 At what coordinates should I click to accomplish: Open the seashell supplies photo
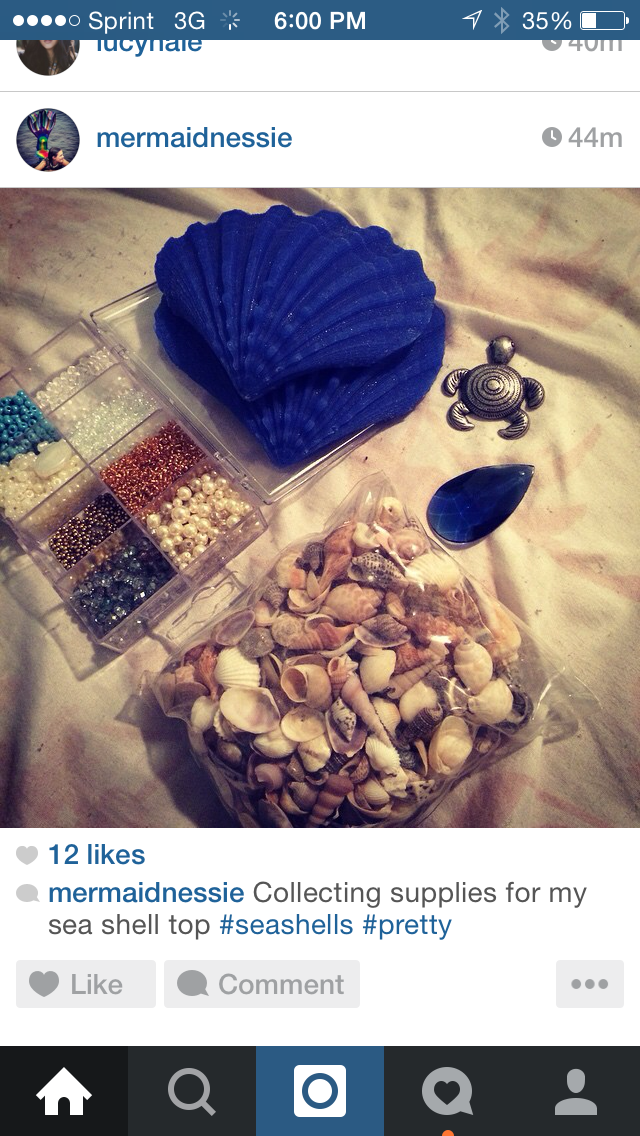point(320,507)
